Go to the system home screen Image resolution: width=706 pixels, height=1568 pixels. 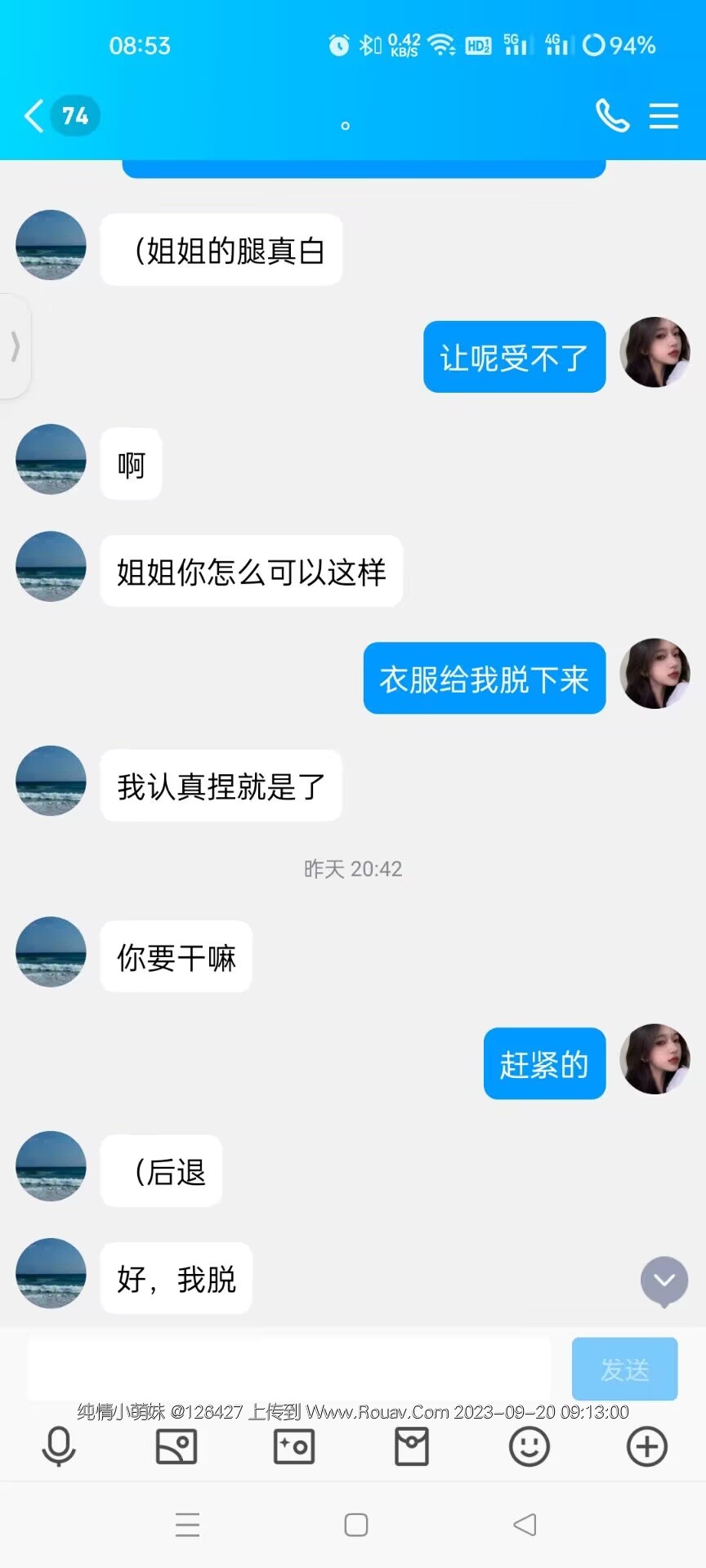coord(356,1525)
